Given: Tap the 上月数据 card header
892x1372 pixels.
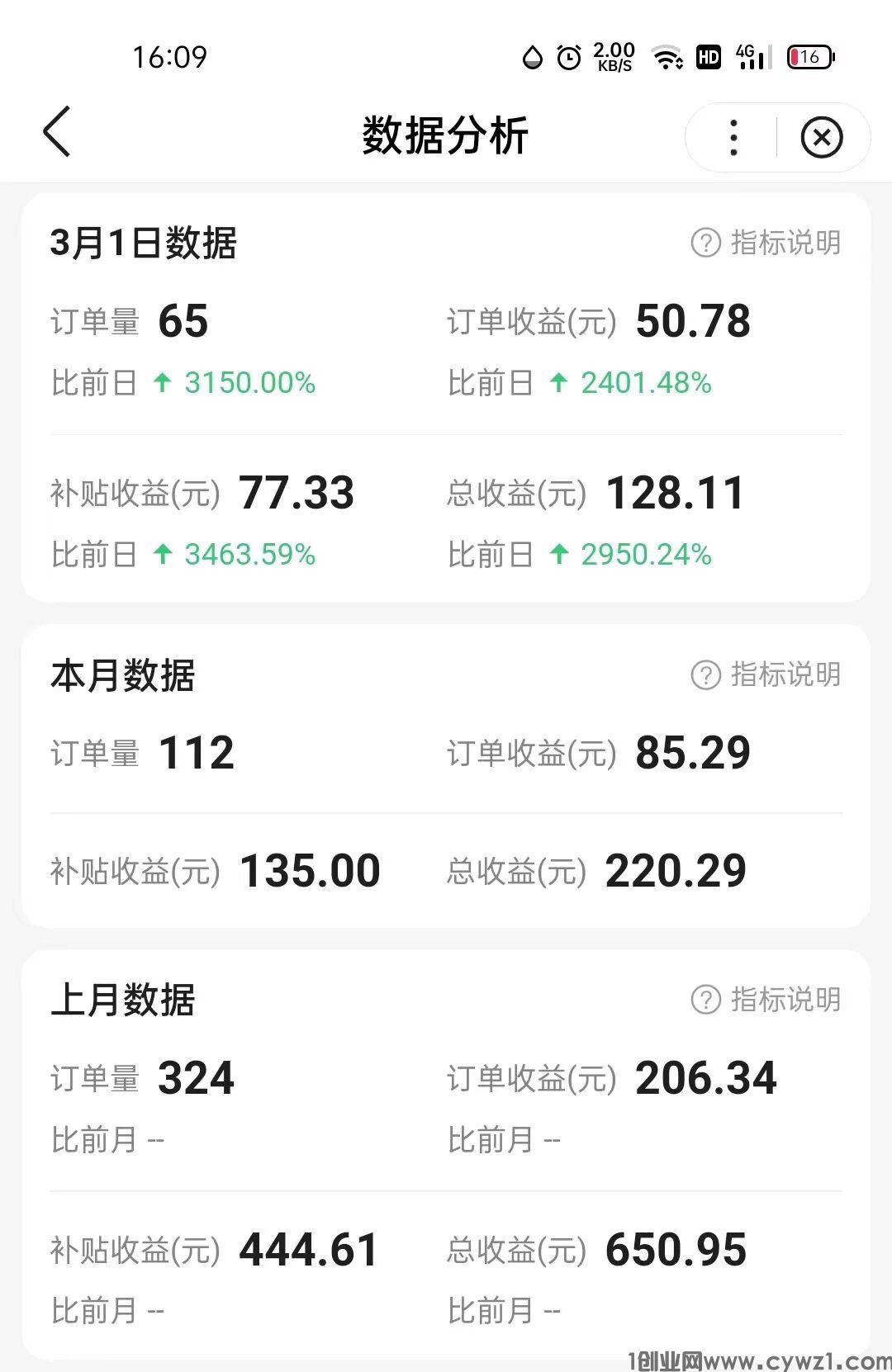Looking at the screenshot, I should coord(122,1001).
